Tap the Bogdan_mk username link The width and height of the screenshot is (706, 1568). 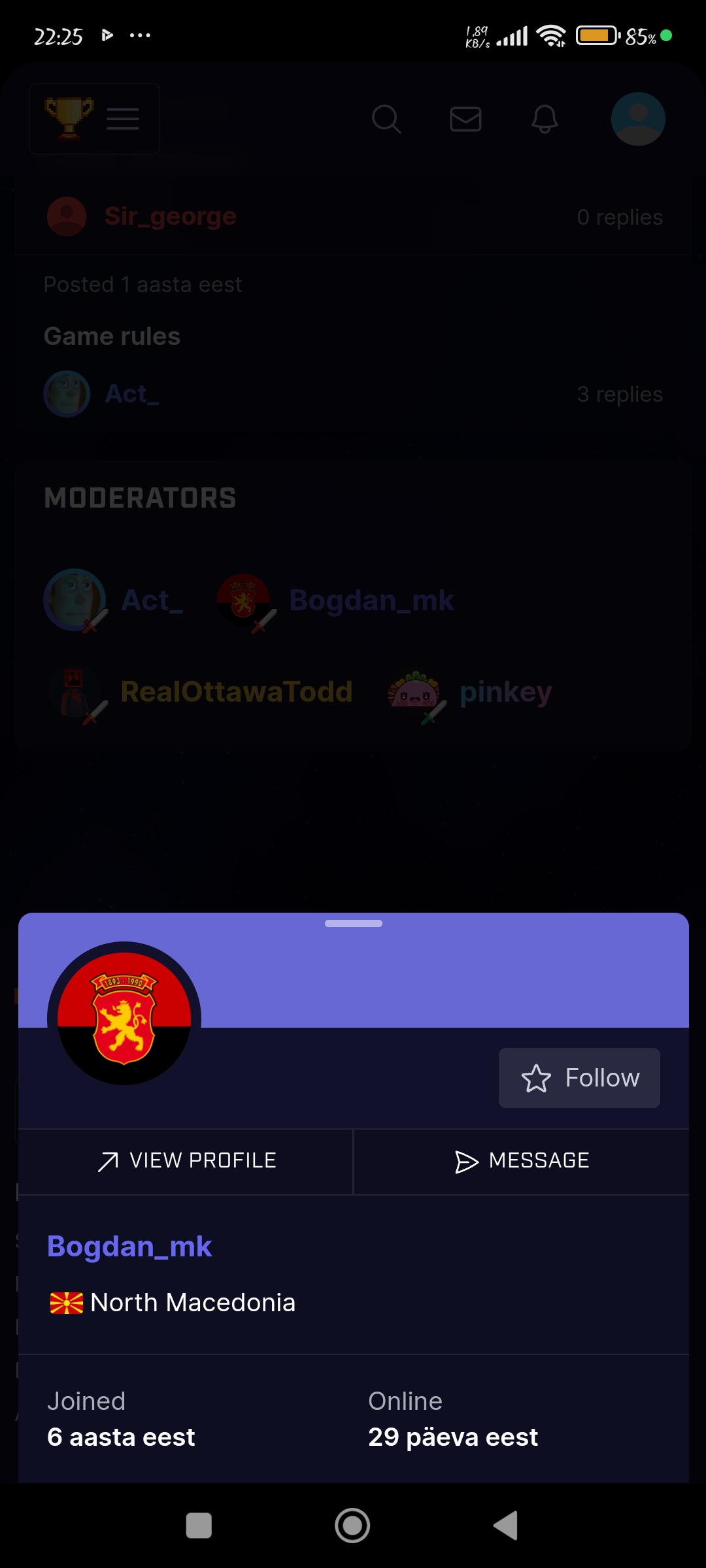tap(129, 1247)
